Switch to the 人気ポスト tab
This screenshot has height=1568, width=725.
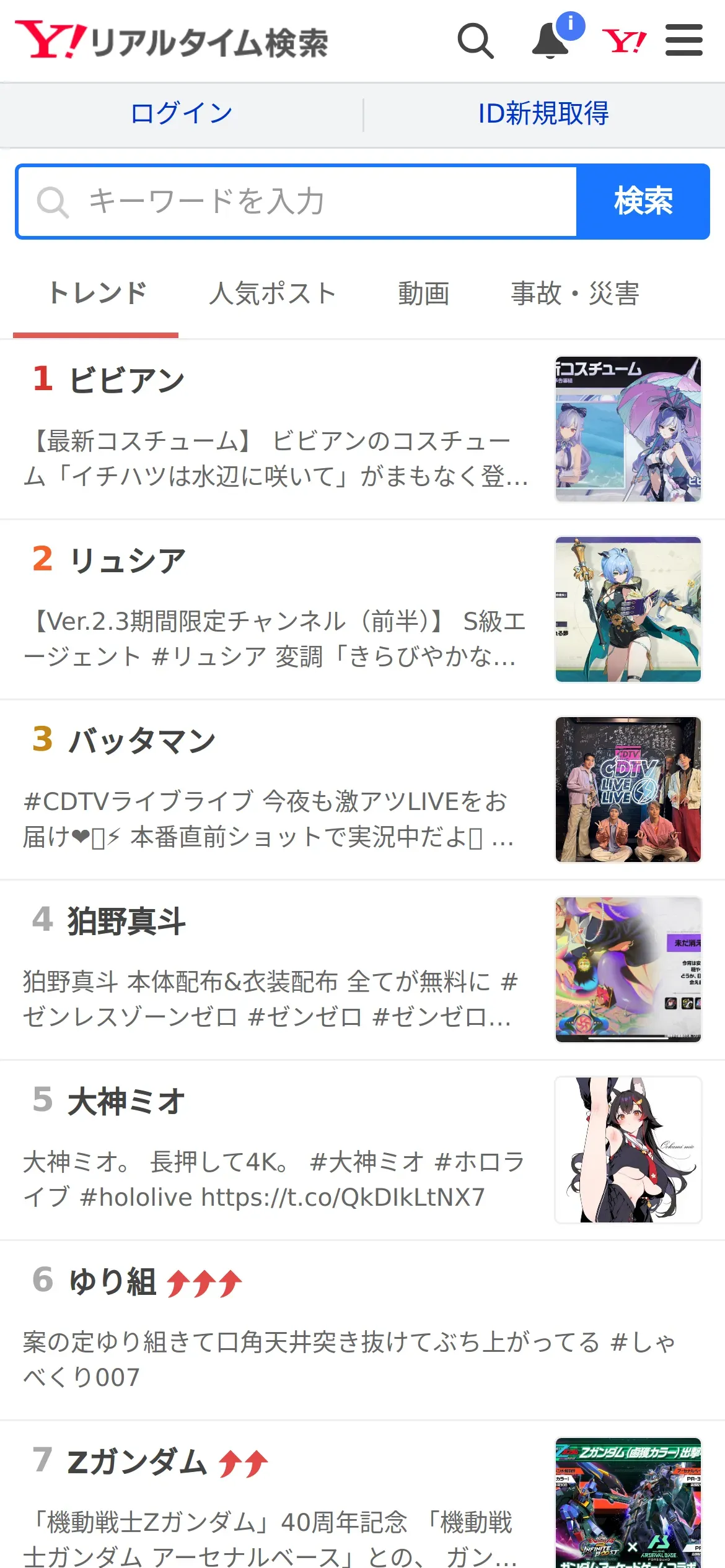273,294
